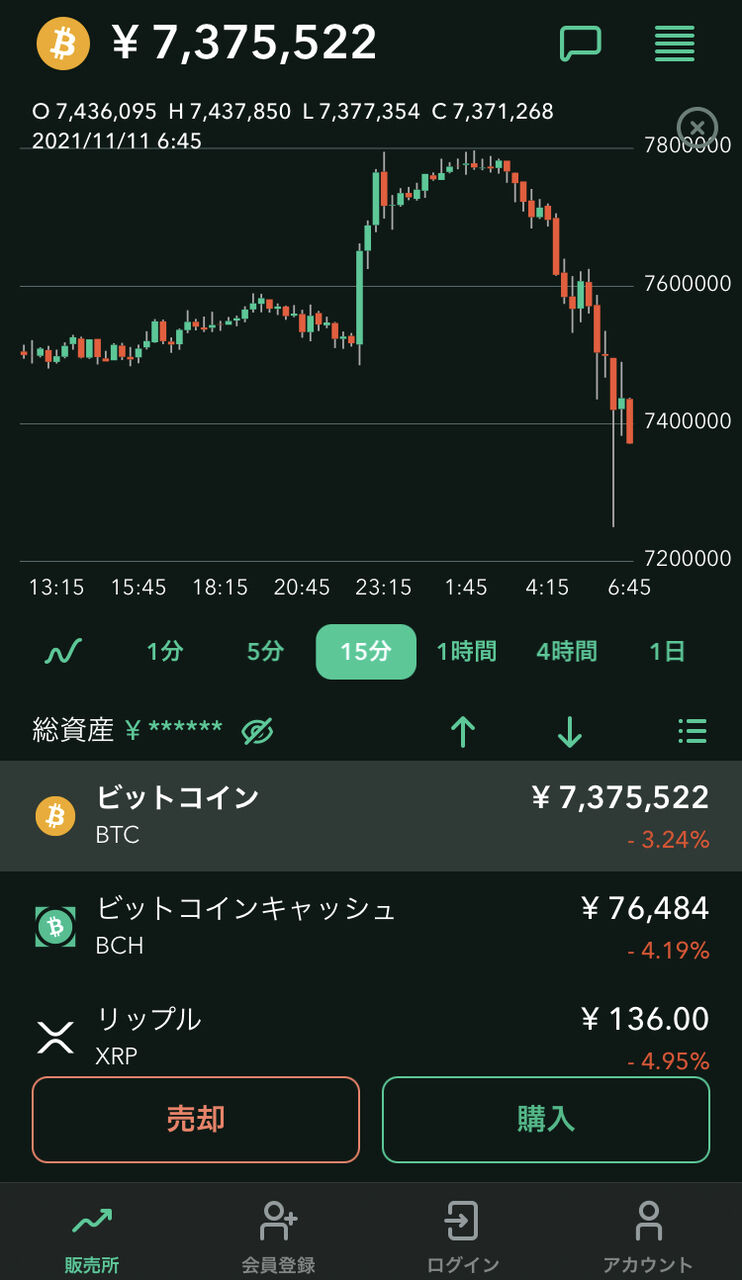Select the 5分 chart interval
The height and width of the screenshot is (1280, 742).
[x=265, y=652]
